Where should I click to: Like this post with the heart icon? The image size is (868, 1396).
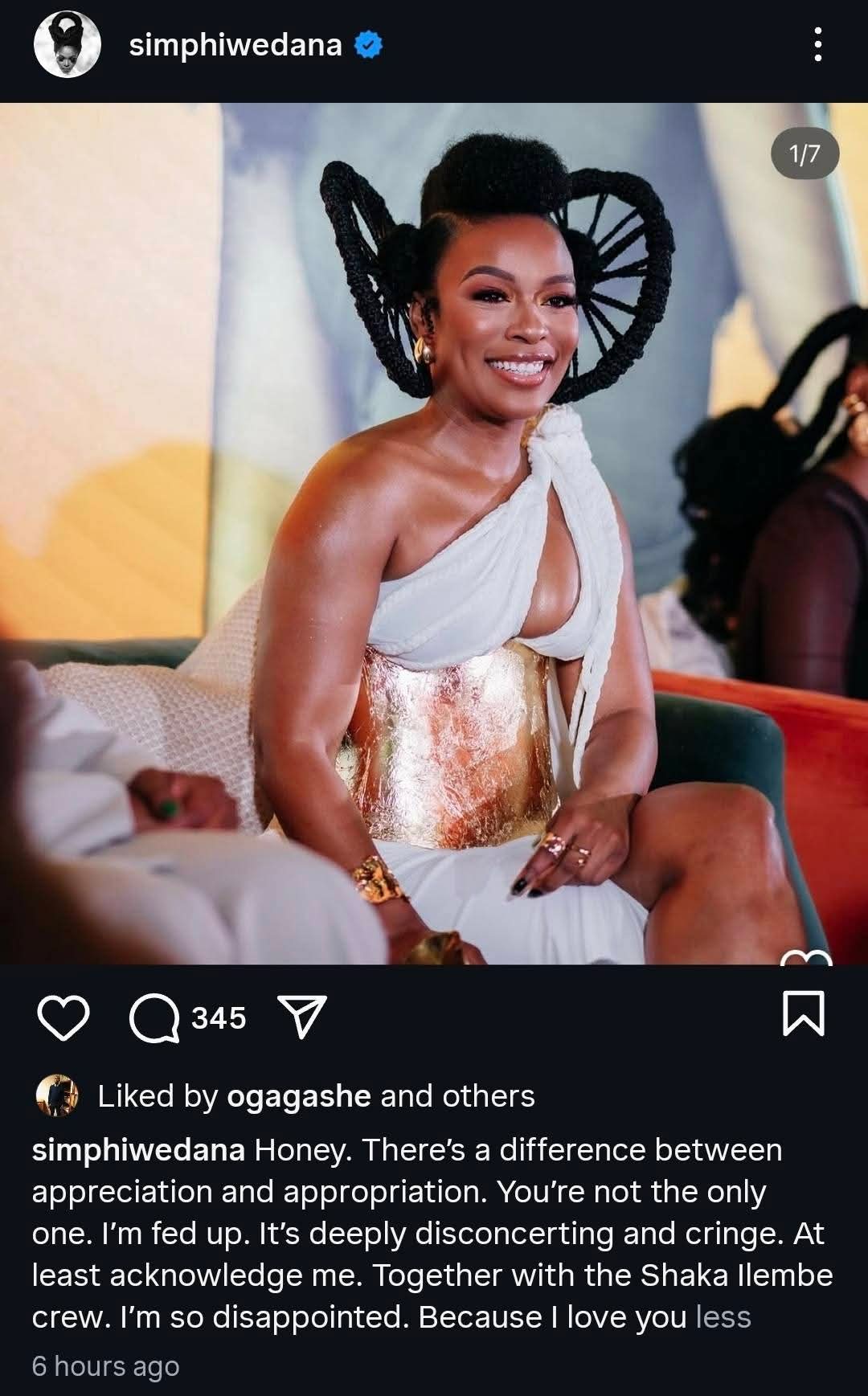tap(63, 1018)
